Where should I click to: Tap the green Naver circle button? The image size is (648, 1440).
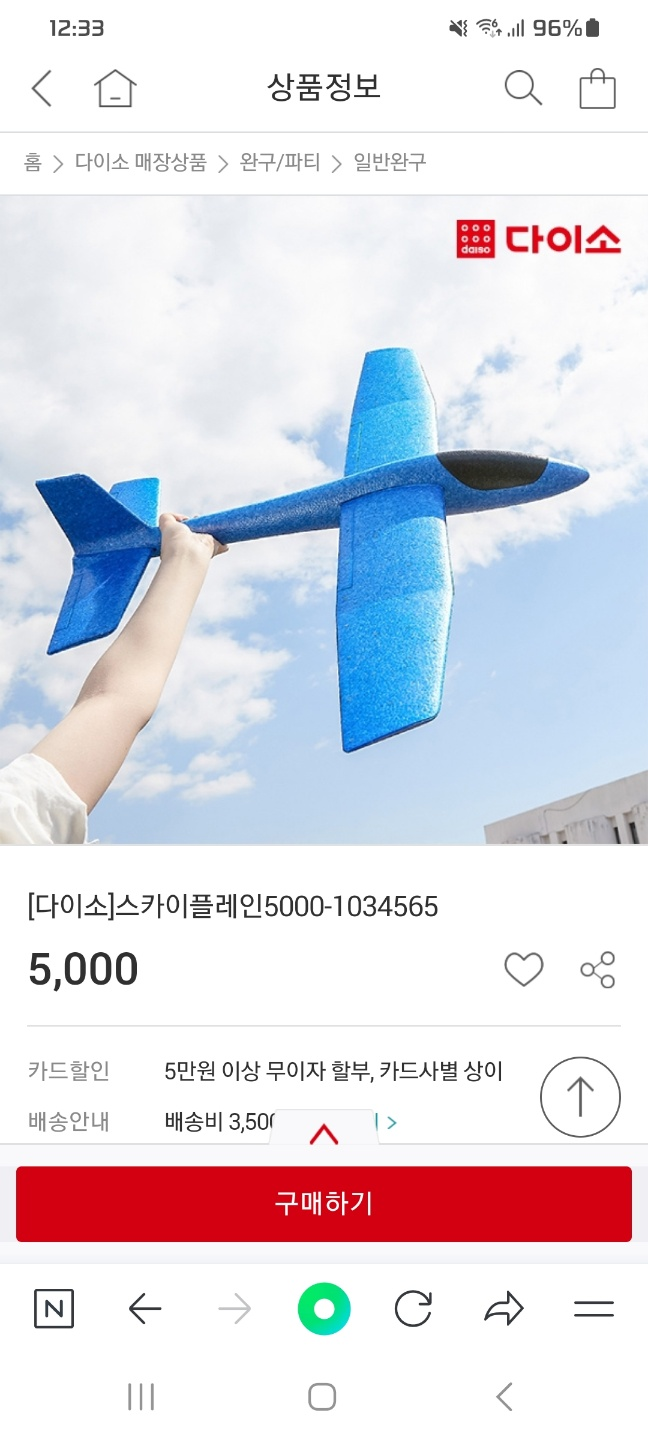coord(324,1309)
